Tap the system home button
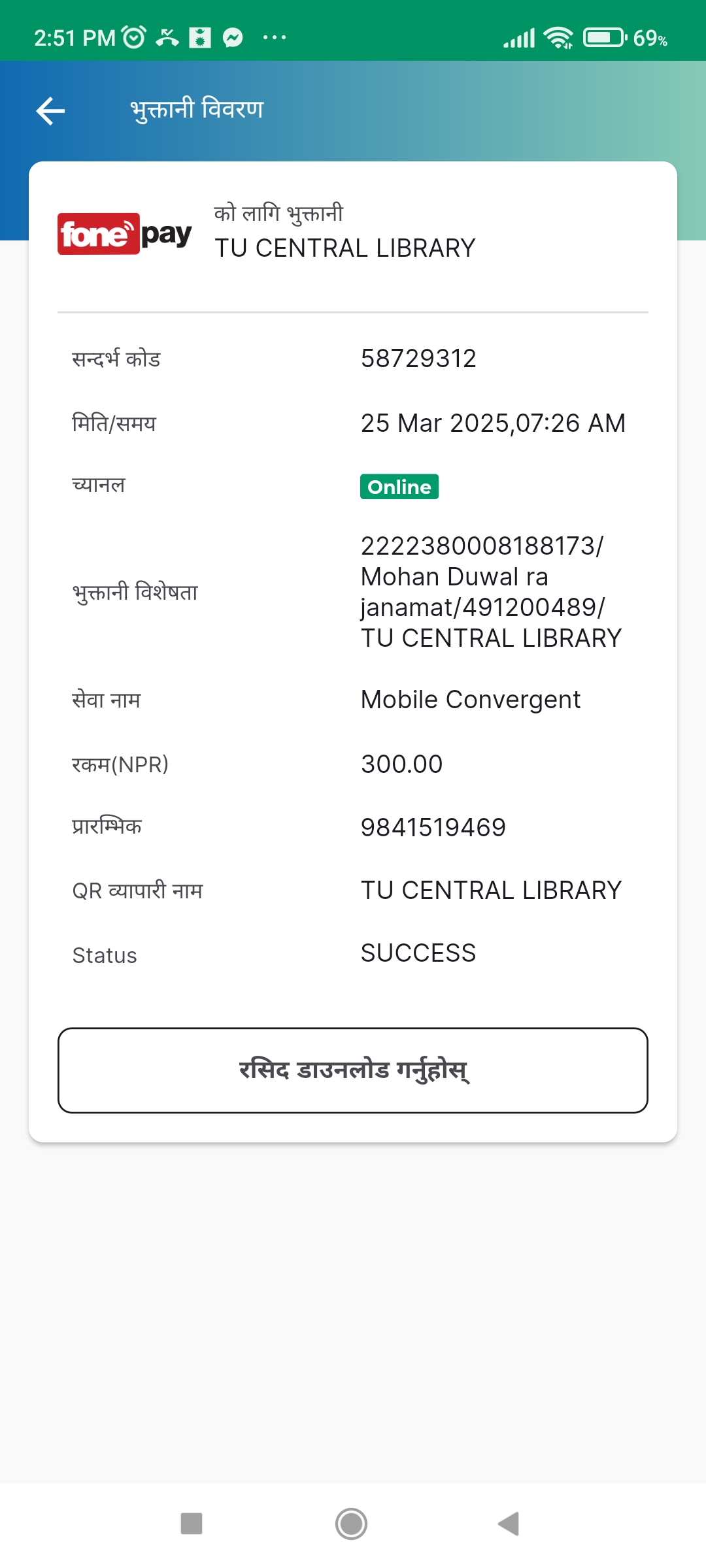Screen dimensions: 706x1568 [x=352, y=1524]
